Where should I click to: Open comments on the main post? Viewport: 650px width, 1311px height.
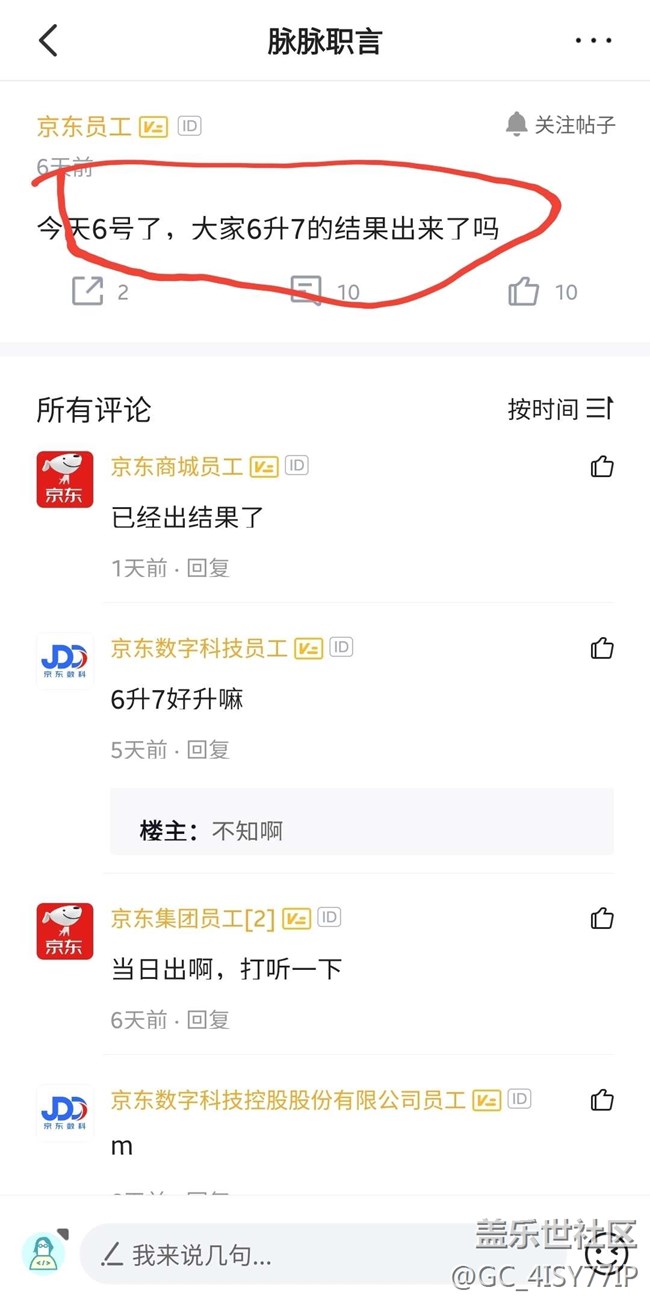tap(308, 291)
